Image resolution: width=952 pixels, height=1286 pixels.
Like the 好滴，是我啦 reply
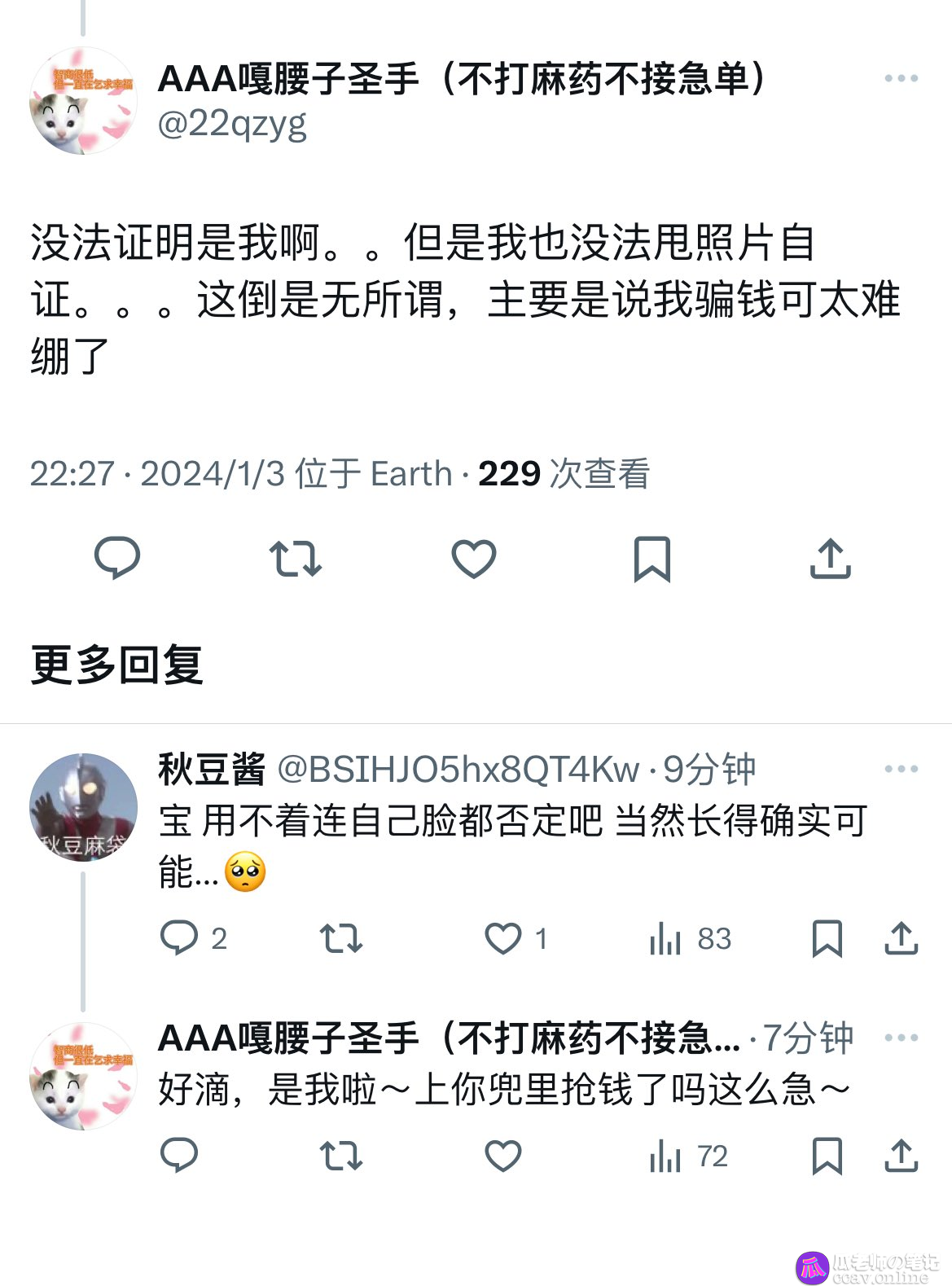coord(503,1156)
